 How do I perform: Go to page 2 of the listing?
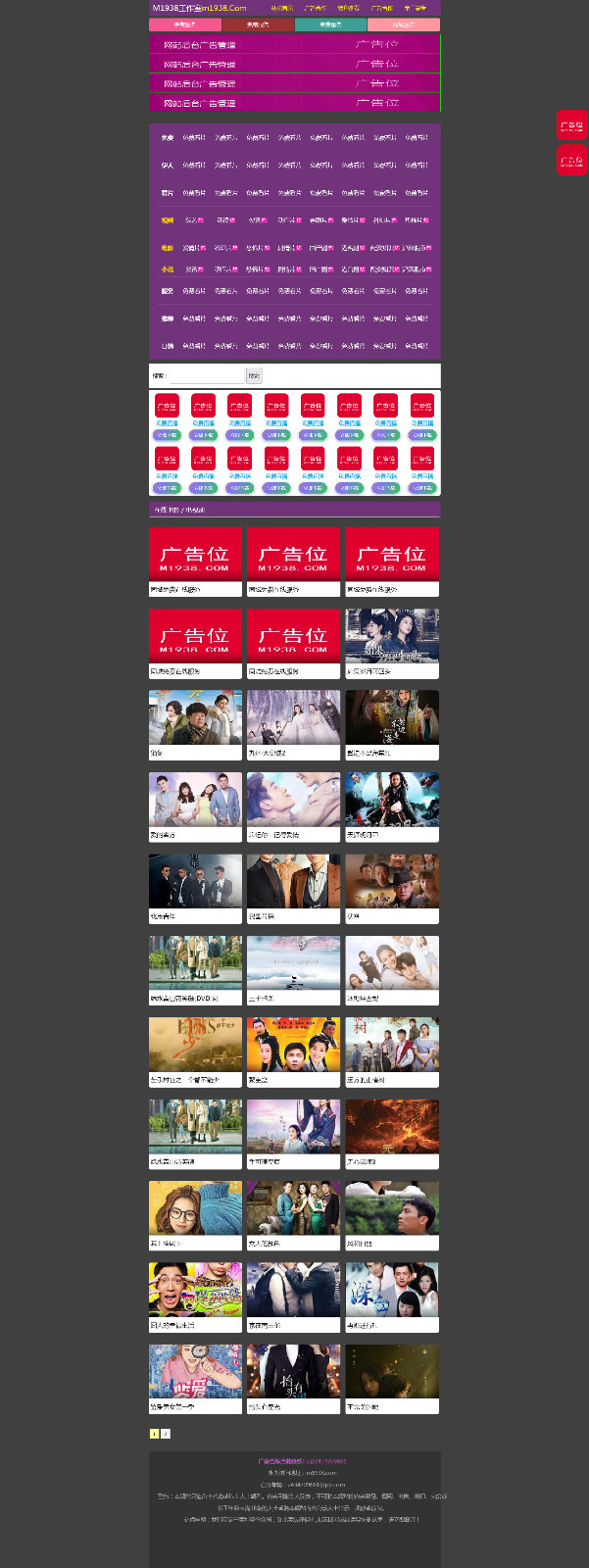coord(166,1433)
